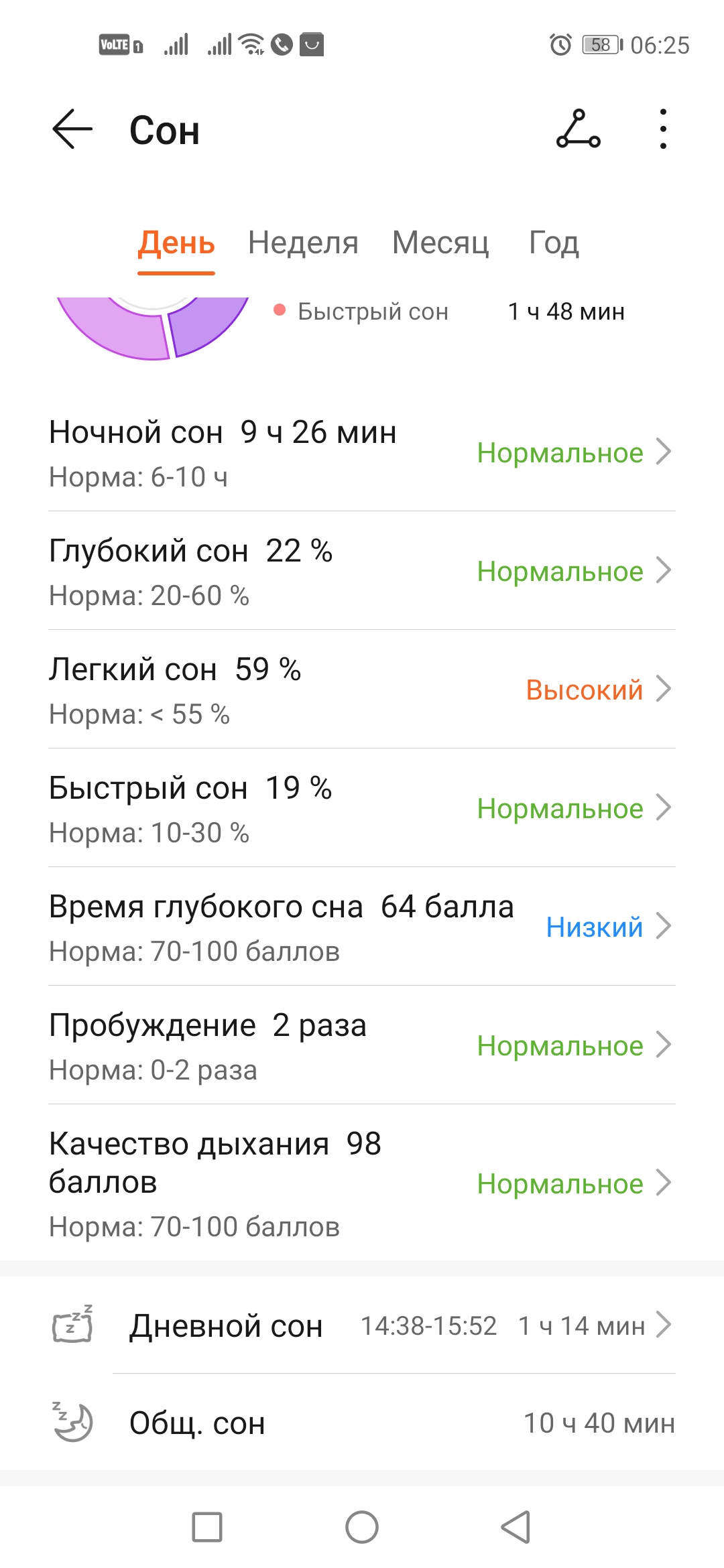Open Время глубокого сна details
The width and height of the screenshot is (724, 1568).
click(362, 927)
